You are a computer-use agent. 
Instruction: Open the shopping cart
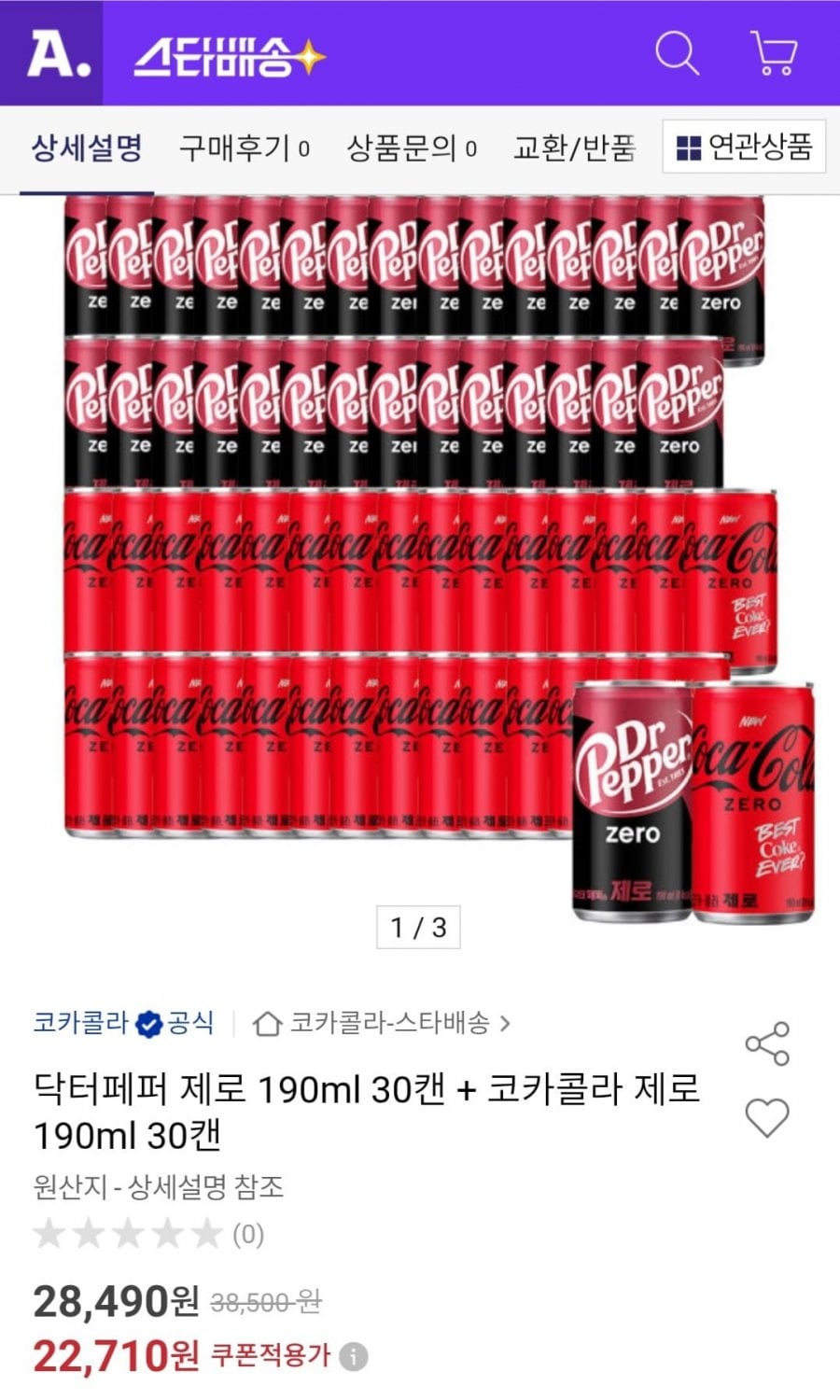click(774, 53)
